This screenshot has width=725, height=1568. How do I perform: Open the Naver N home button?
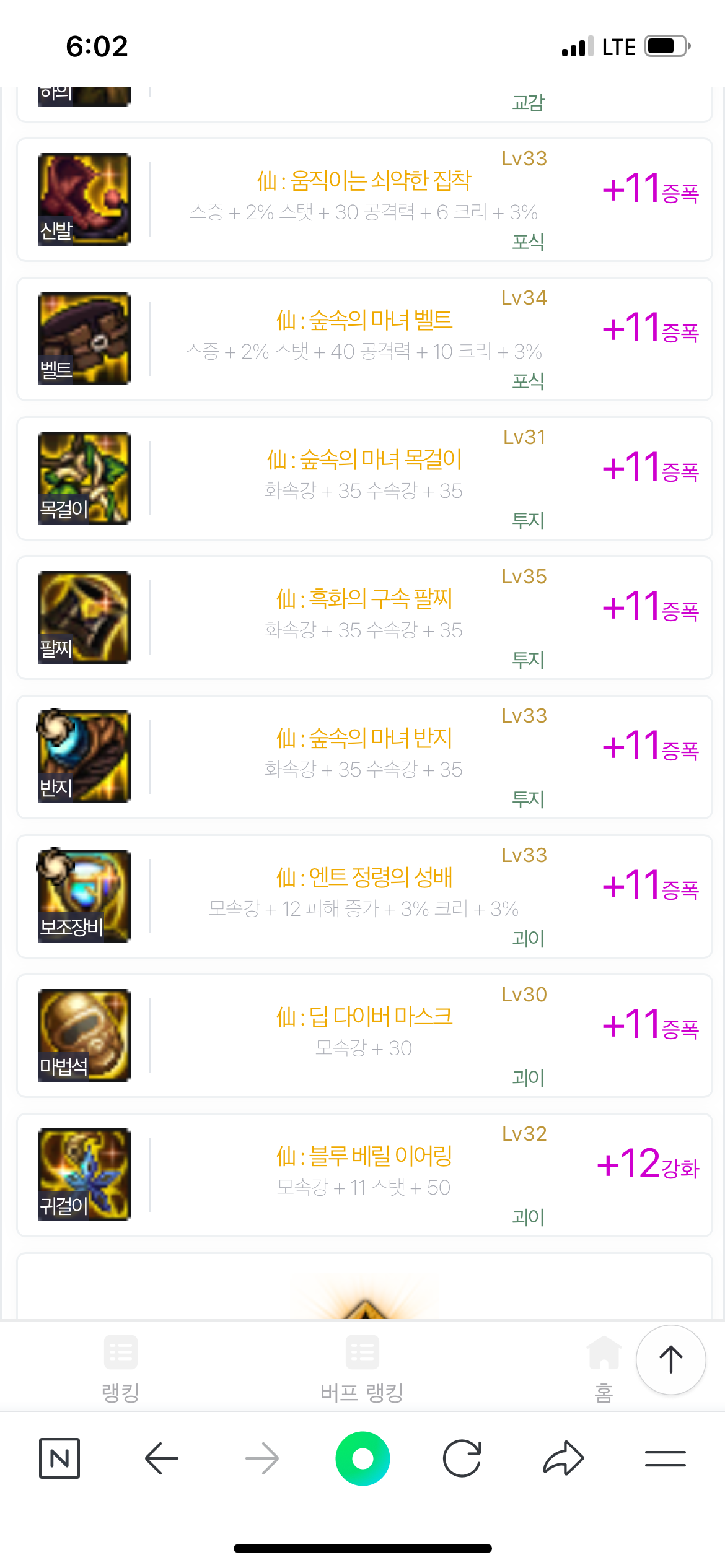[x=59, y=1458]
